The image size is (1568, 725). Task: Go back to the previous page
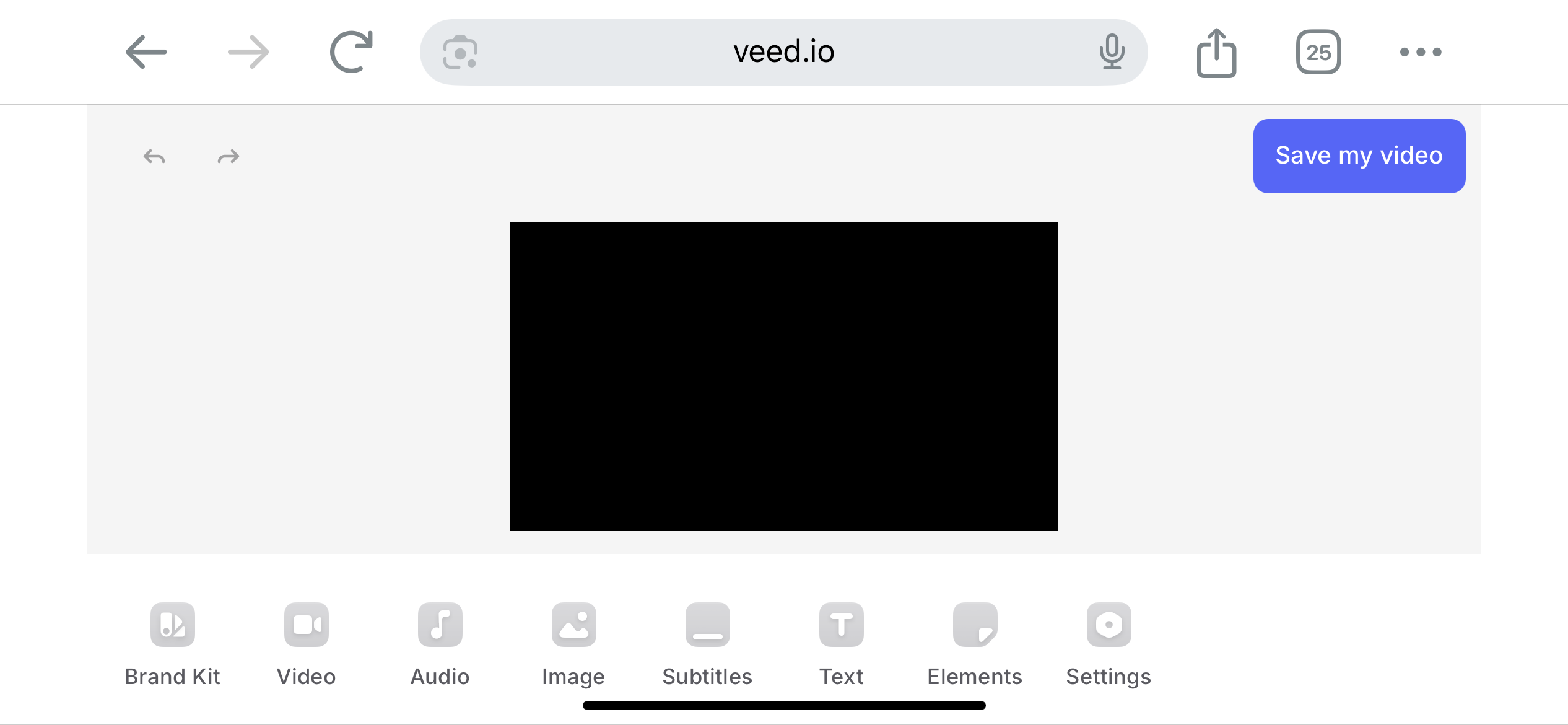point(146,52)
